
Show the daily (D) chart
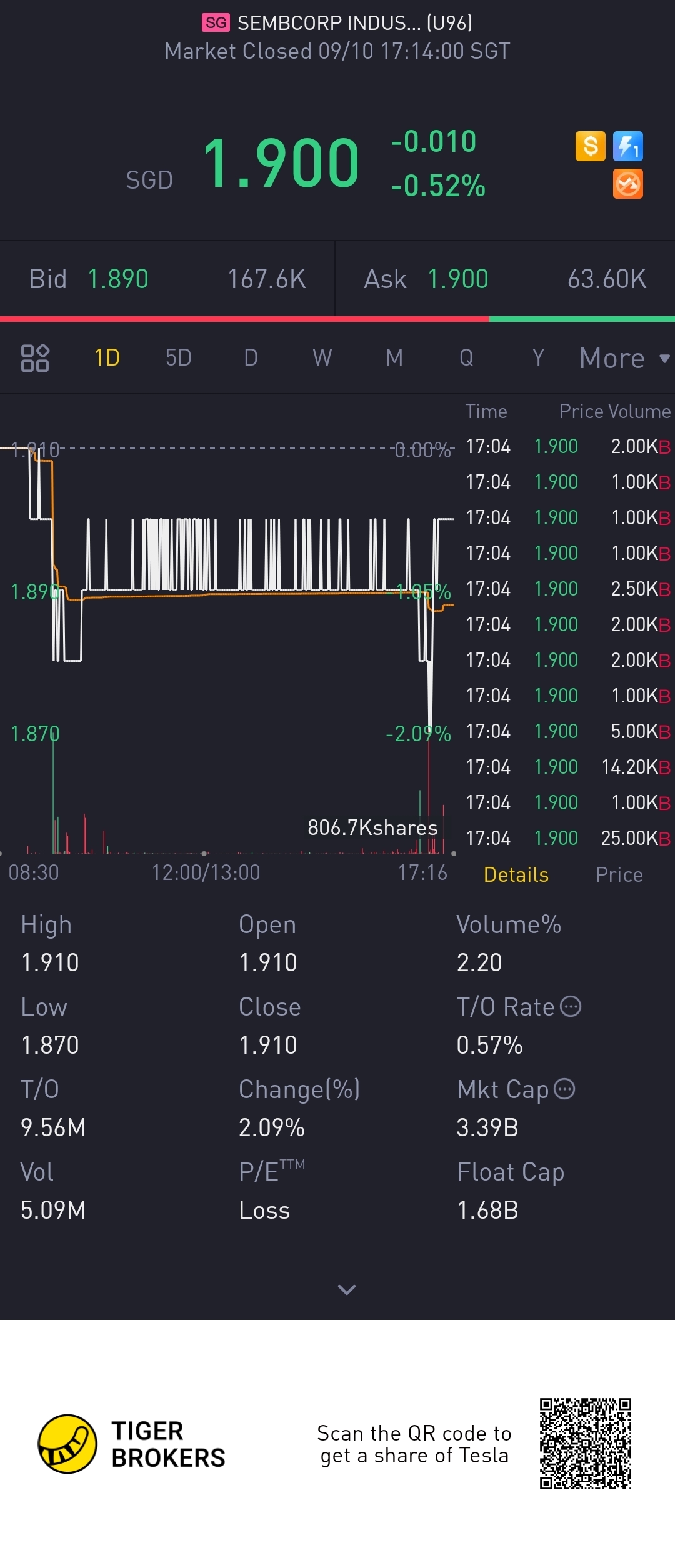click(251, 358)
